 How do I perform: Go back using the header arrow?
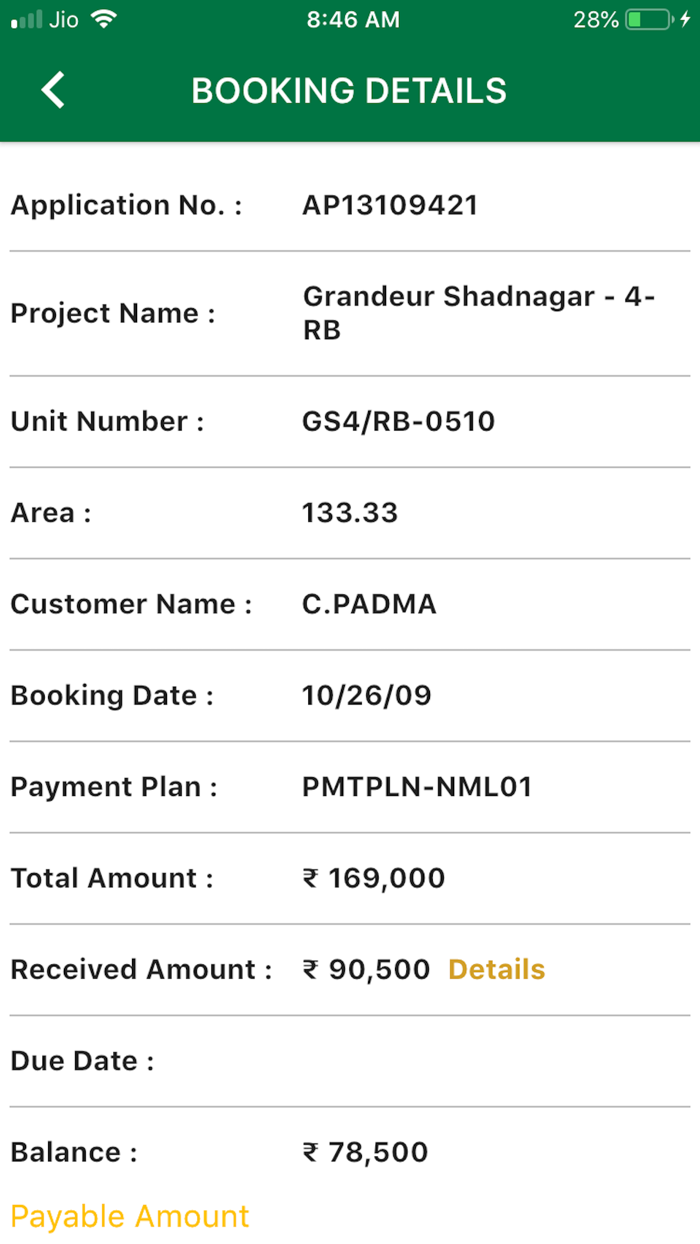point(53,90)
